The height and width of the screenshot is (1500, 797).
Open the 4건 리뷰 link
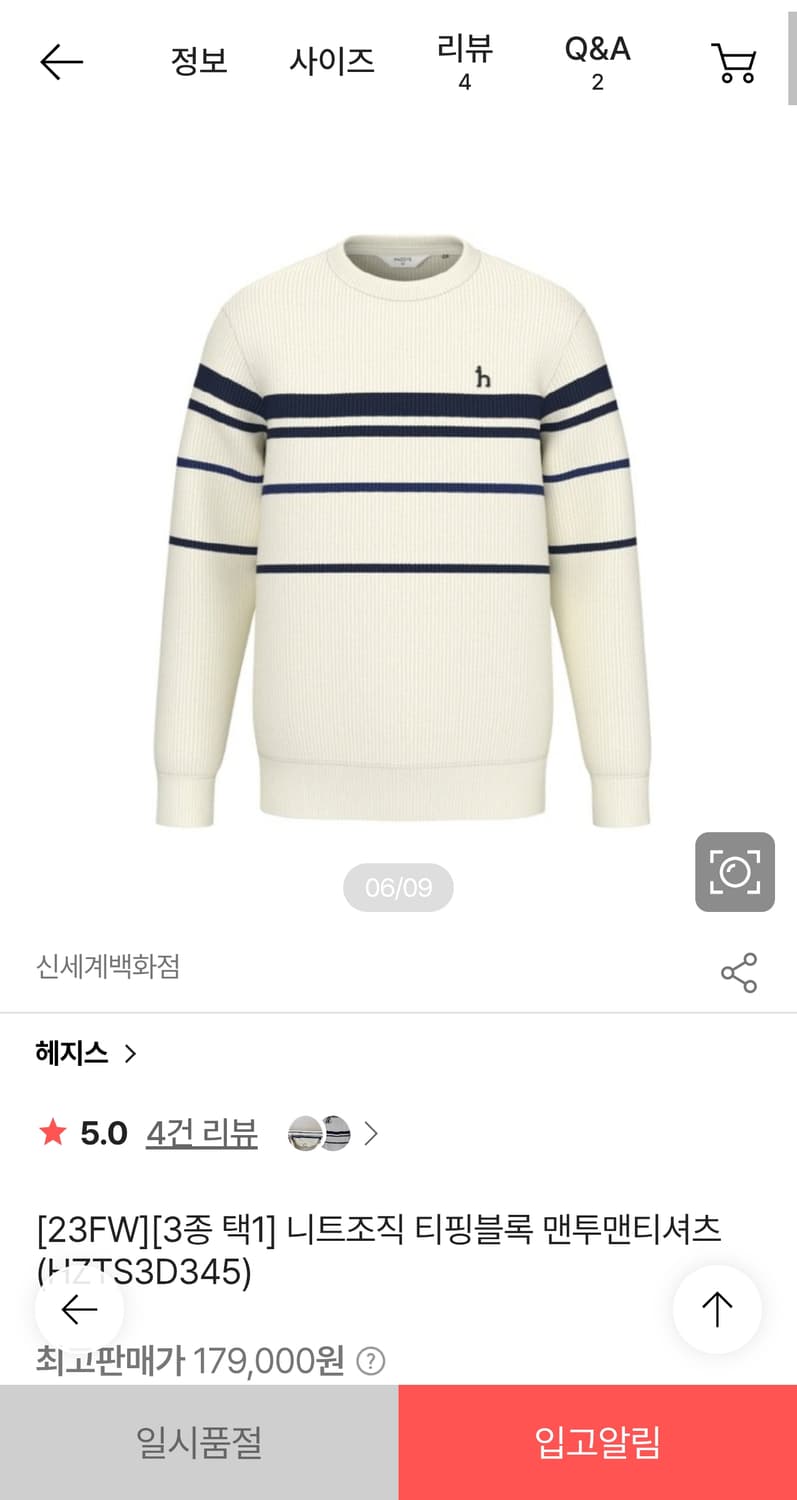coord(201,1133)
